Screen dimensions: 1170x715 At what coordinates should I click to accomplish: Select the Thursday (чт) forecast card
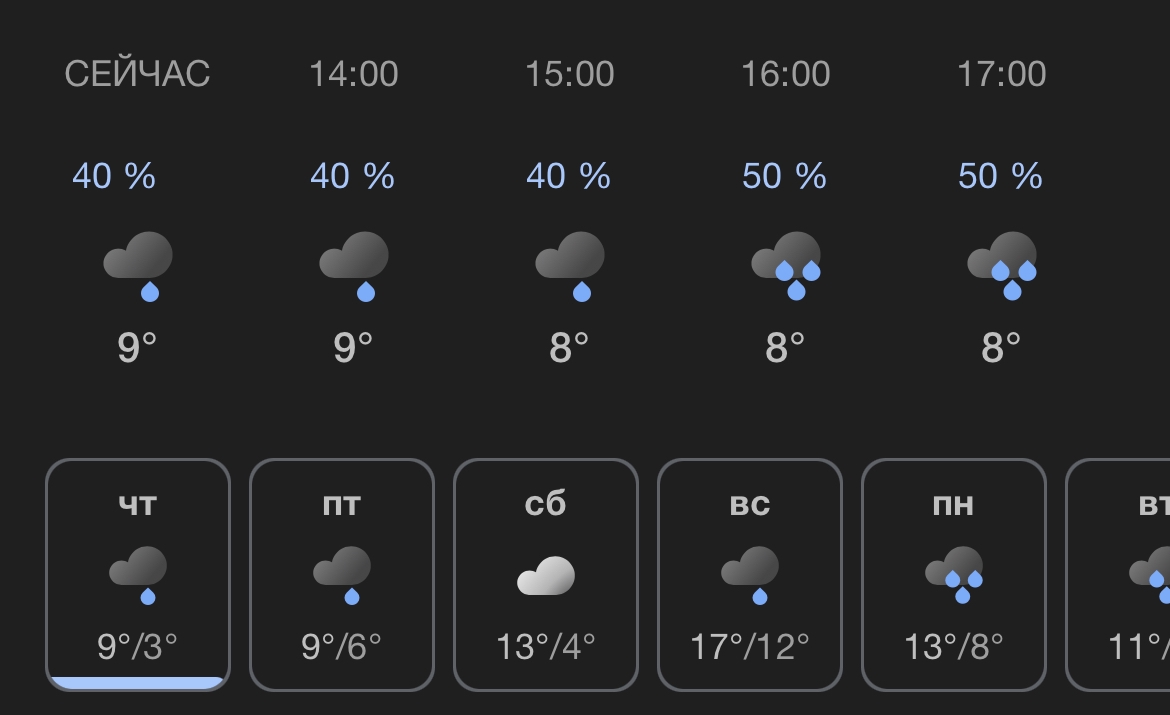(x=138, y=575)
